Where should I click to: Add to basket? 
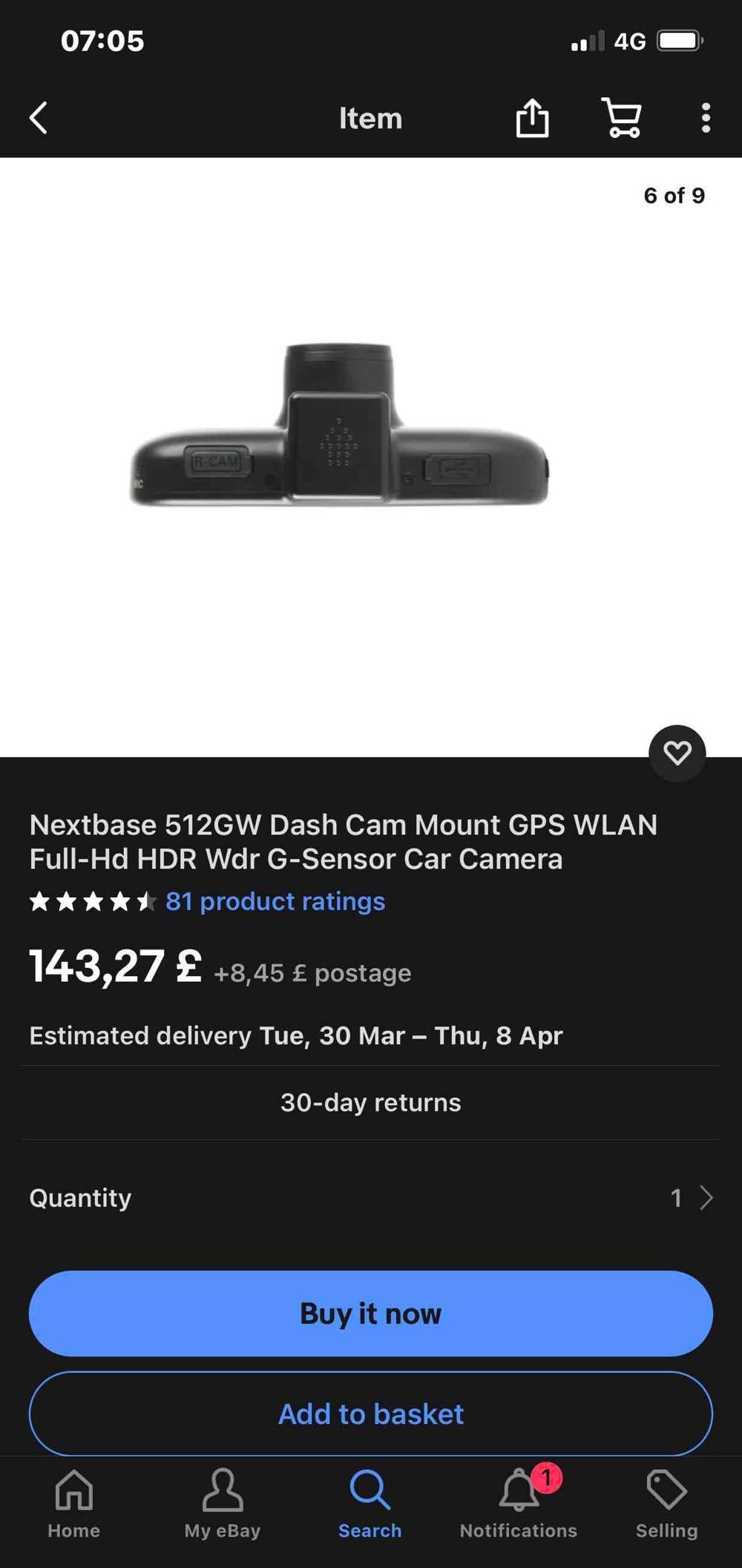pos(370,1414)
